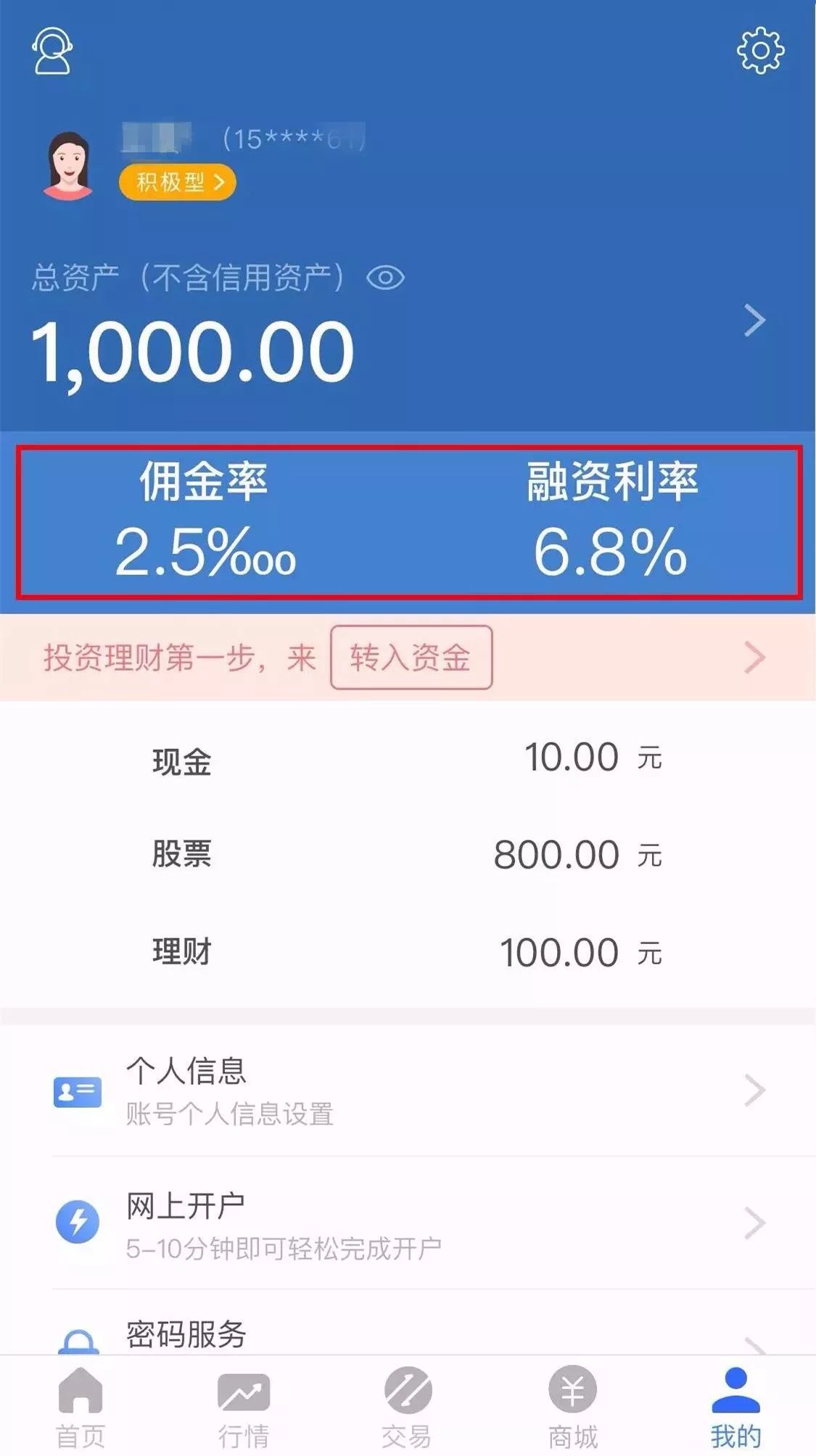The width and height of the screenshot is (816, 1456).
Task: Click the 转入资金 transfer funds button
Action: pos(411,658)
